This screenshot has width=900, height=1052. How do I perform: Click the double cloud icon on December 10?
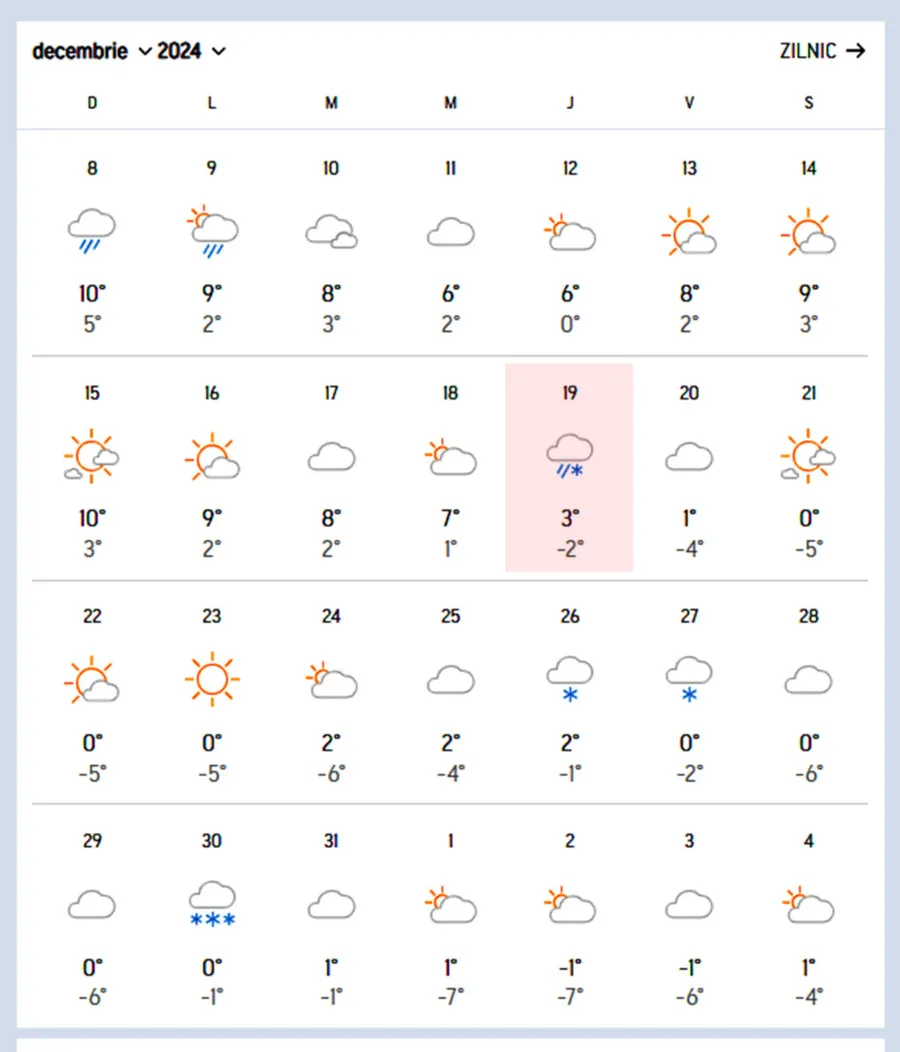click(330, 230)
